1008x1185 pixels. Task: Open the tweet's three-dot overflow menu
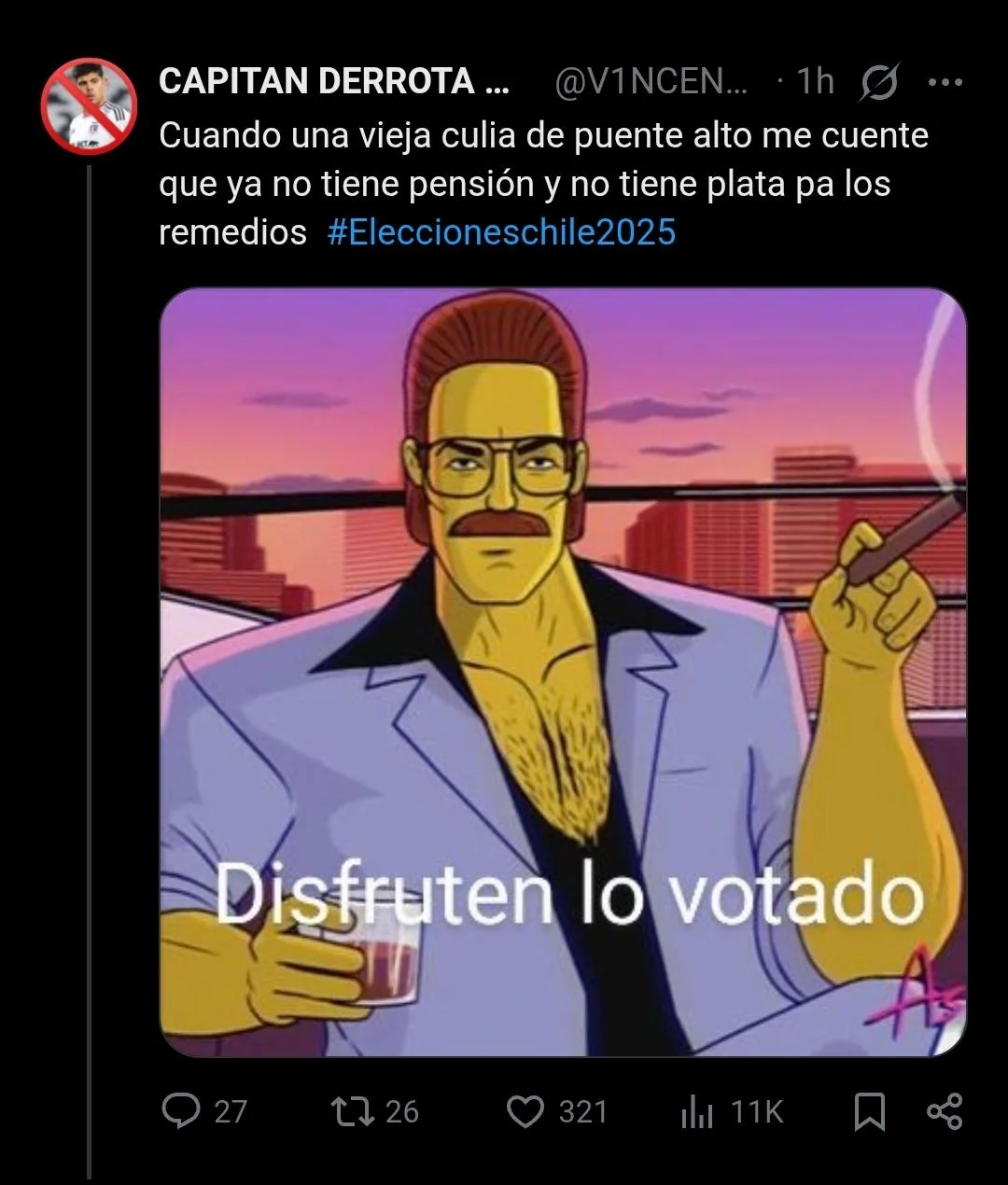pyautogui.click(x=945, y=82)
